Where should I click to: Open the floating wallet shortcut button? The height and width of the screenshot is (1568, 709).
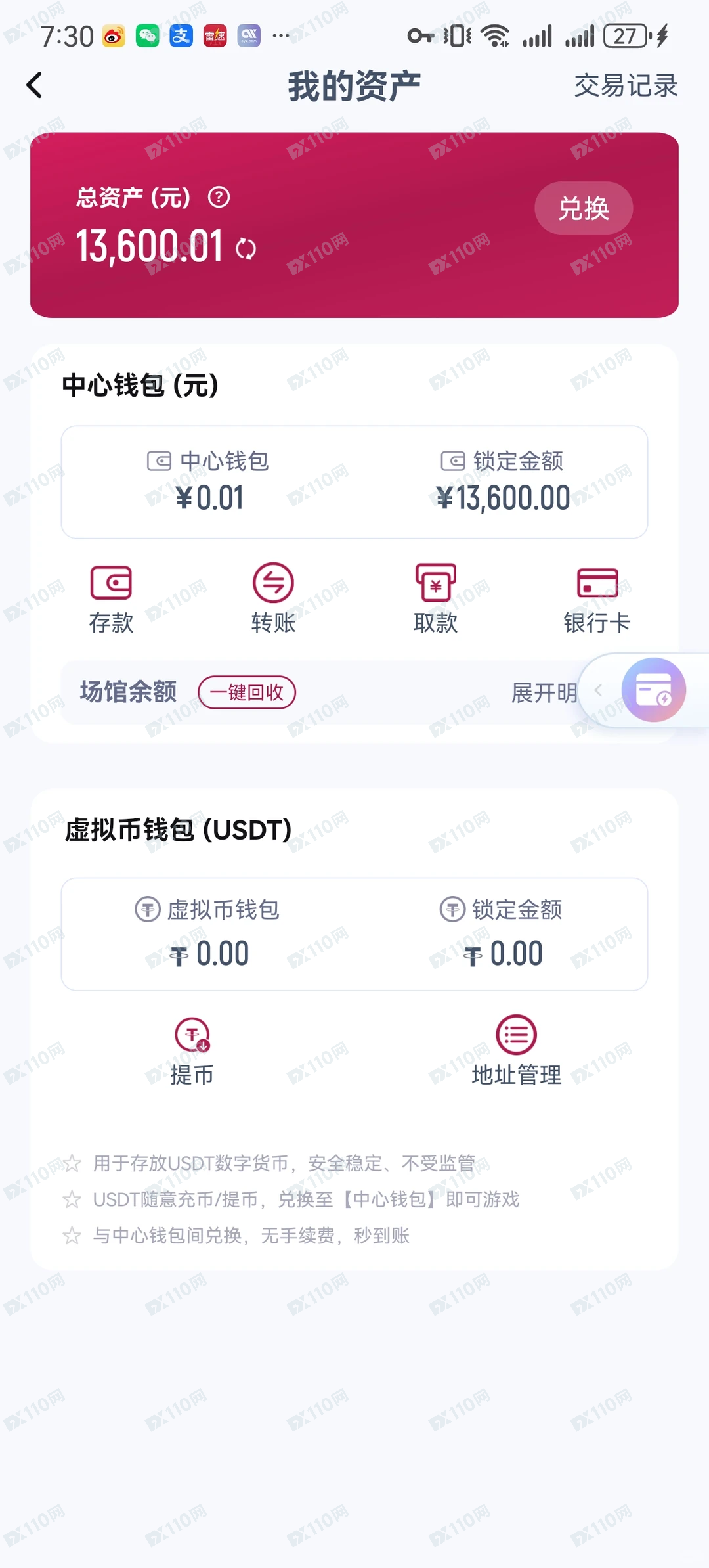click(x=653, y=690)
